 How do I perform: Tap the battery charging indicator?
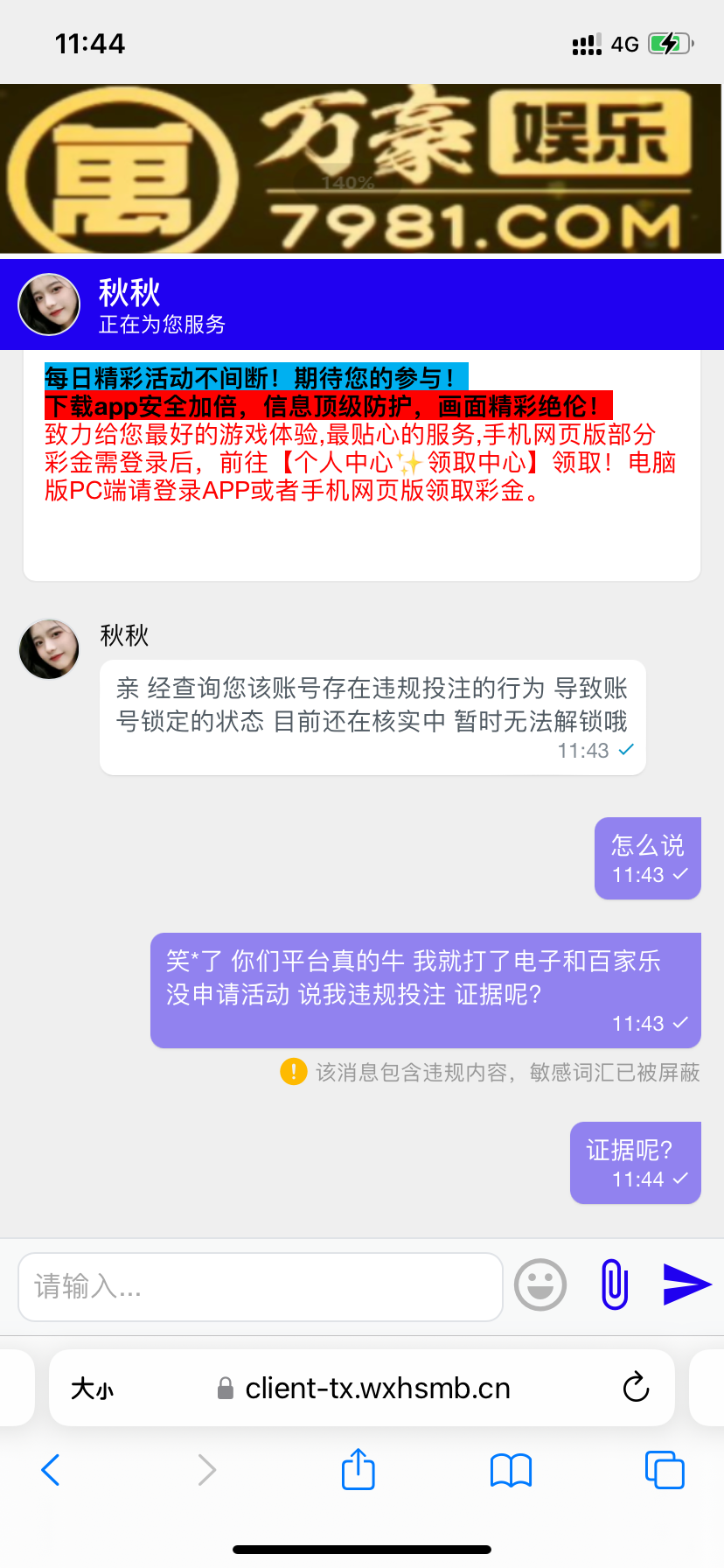pos(670,42)
